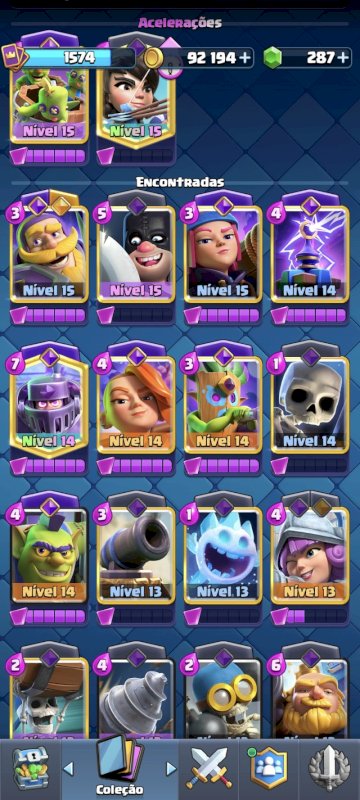This screenshot has height=800, width=360.
Task: Open the Zappies tower card at Nível 14
Action: click(x=310, y=253)
